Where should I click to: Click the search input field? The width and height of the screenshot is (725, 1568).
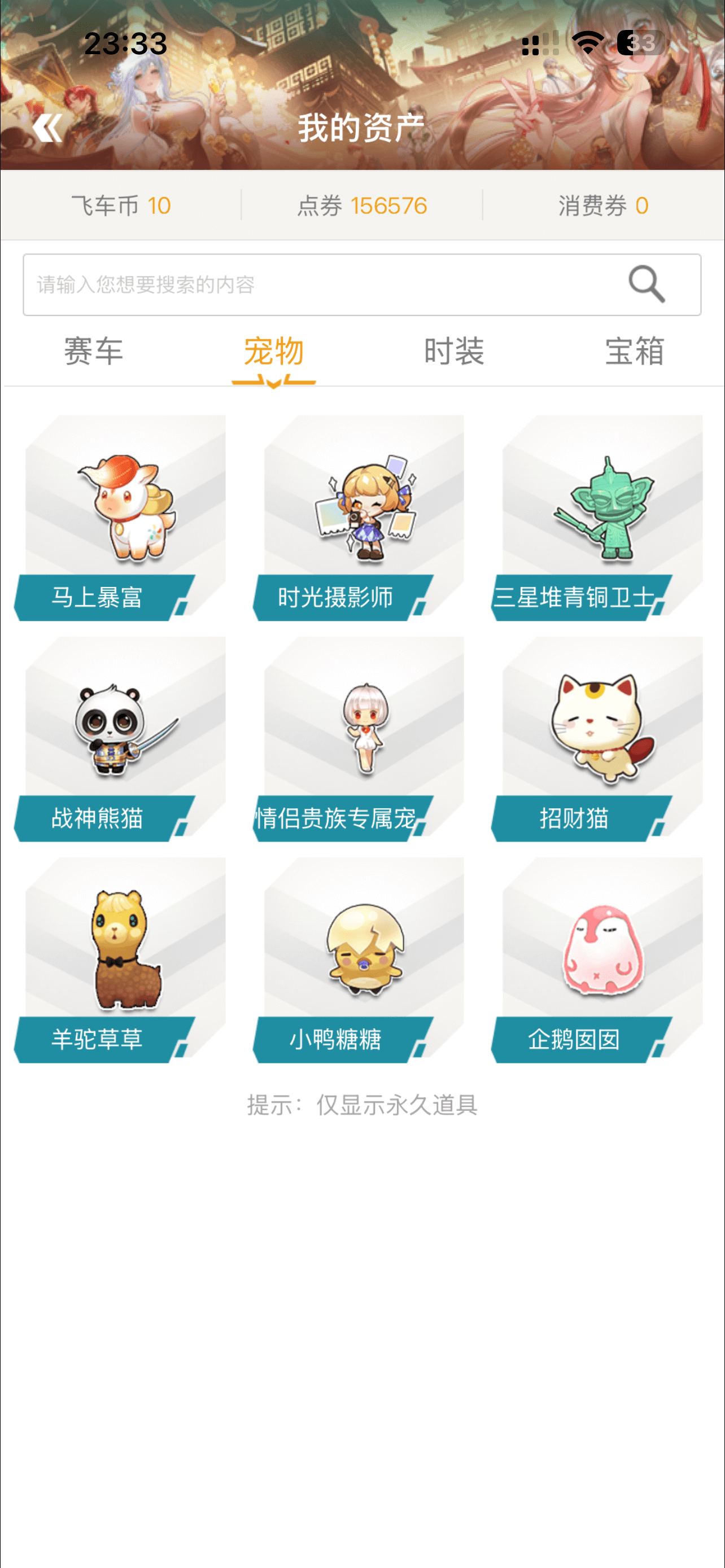(x=304, y=284)
